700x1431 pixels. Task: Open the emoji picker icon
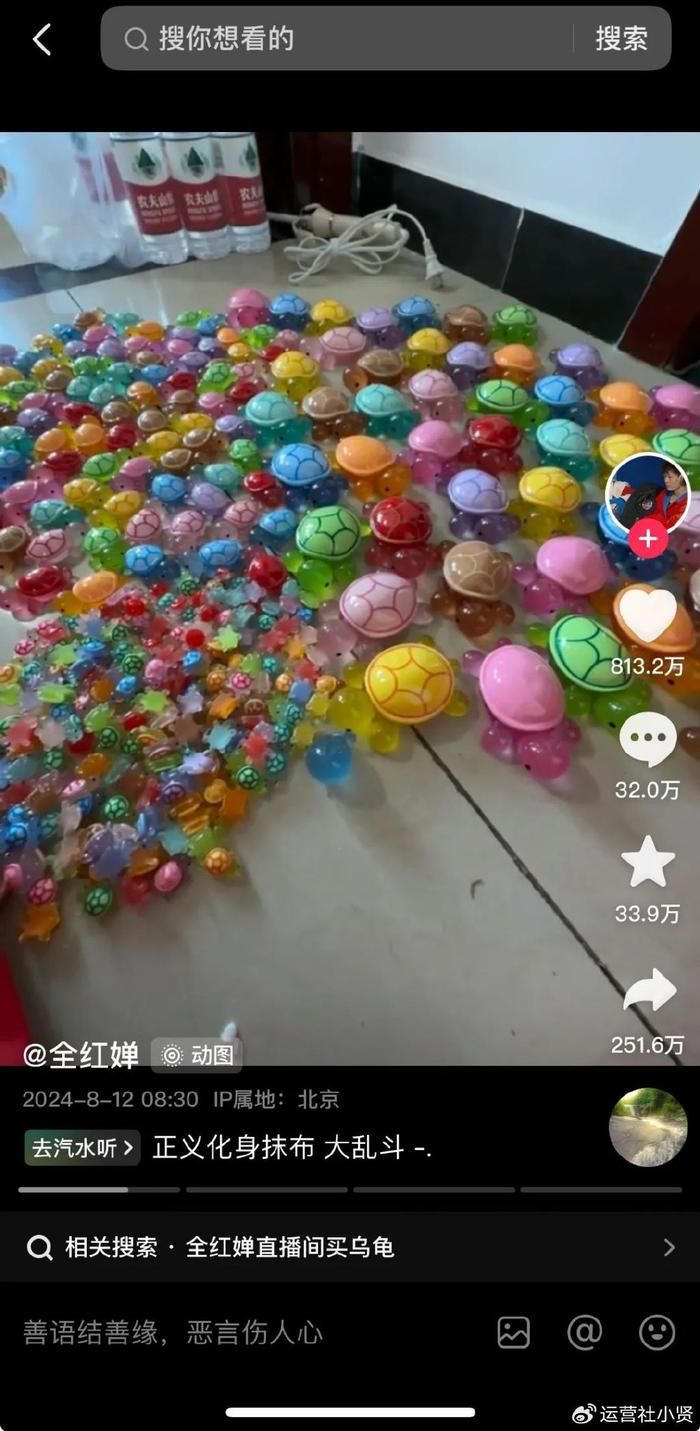(x=657, y=1332)
